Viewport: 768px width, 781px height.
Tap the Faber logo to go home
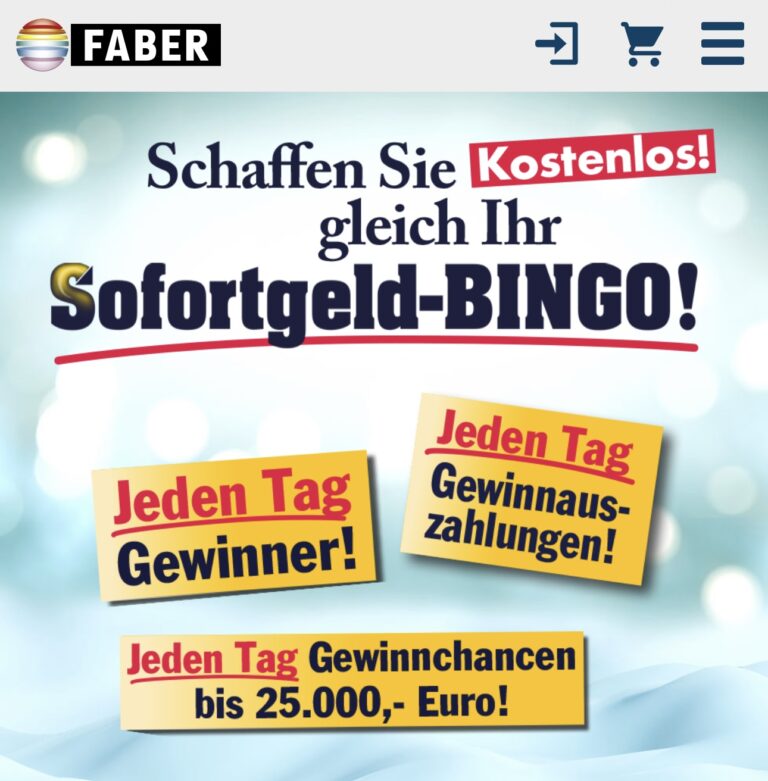click(118, 45)
